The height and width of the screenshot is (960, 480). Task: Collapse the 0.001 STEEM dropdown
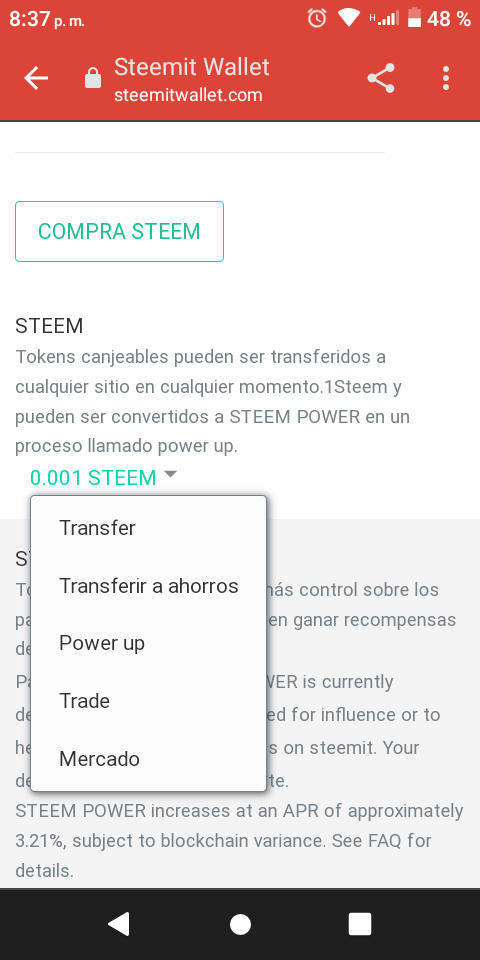103,477
